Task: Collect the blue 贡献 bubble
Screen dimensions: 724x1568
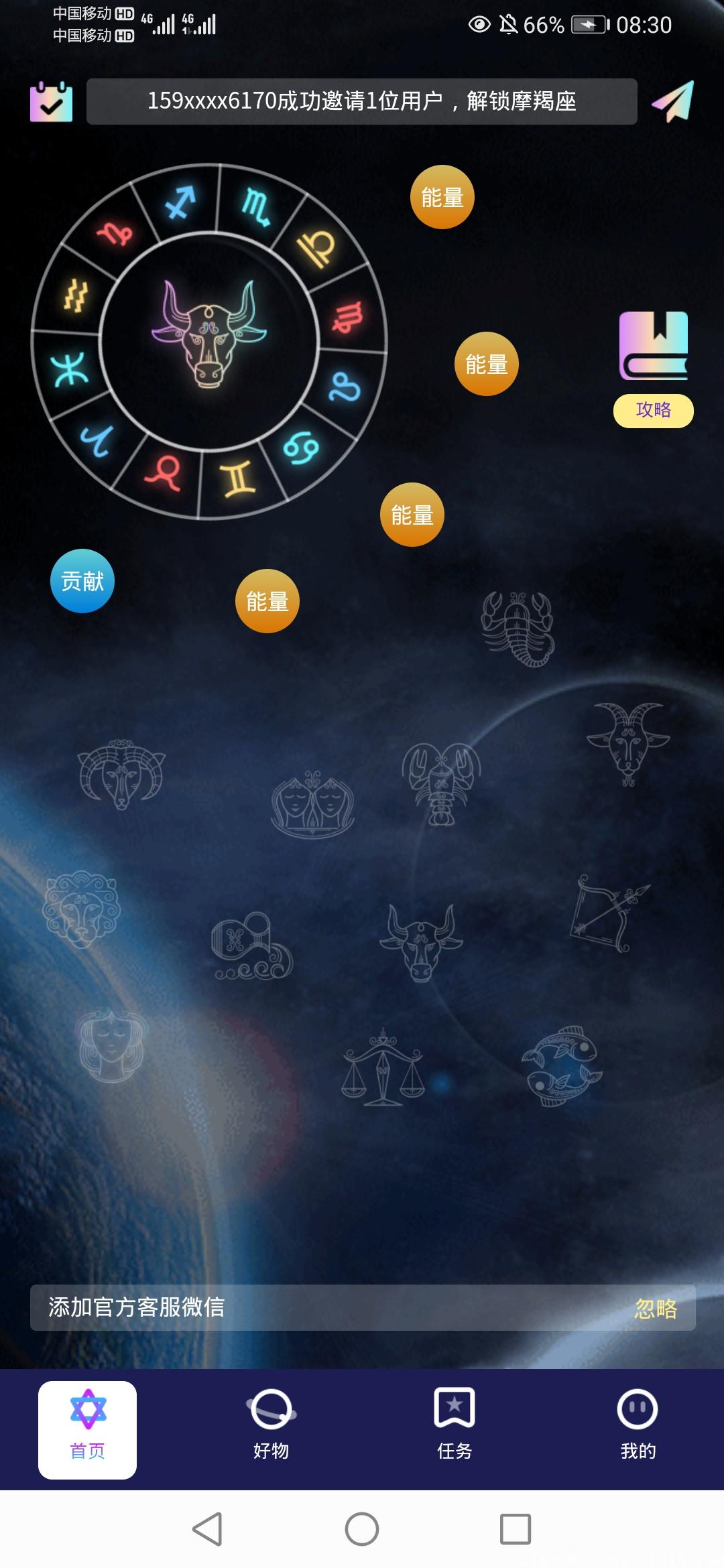Action: click(x=82, y=581)
